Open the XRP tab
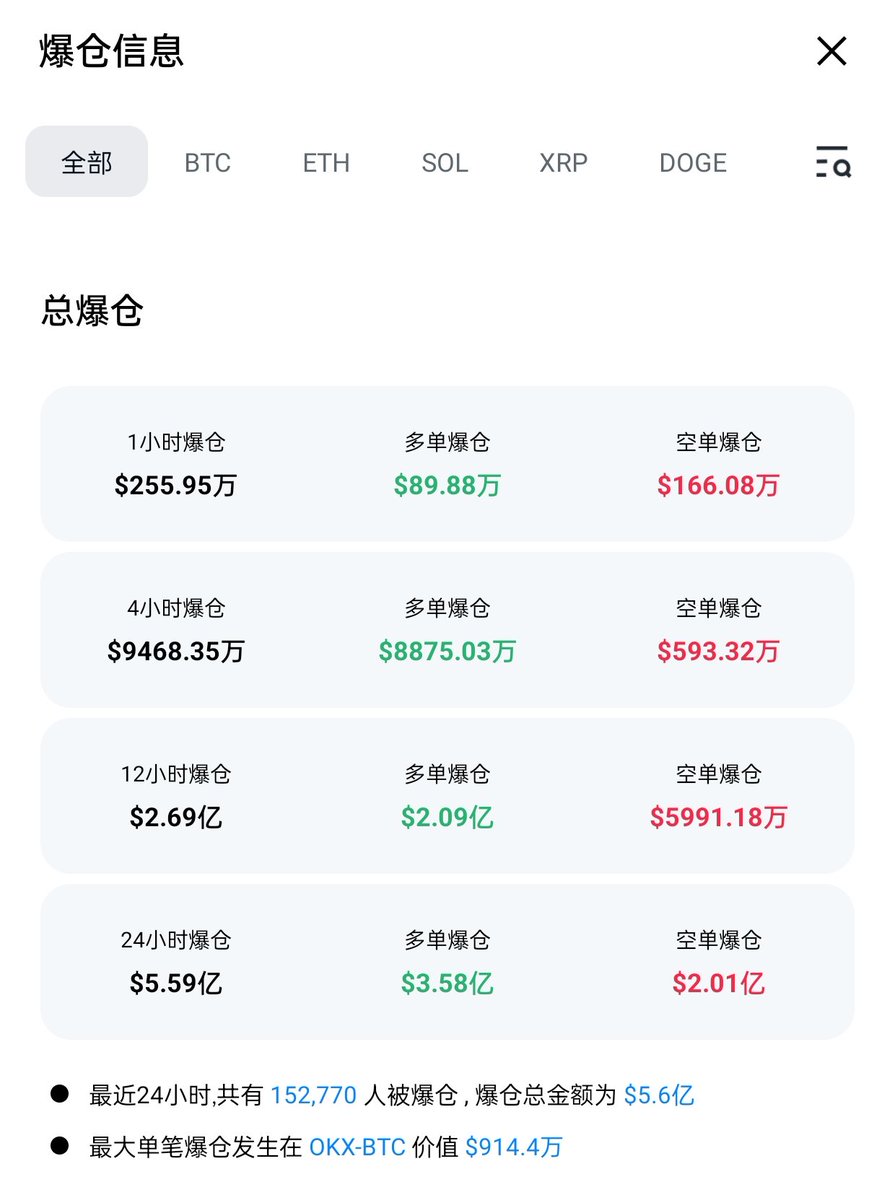Image resolution: width=895 pixels, height=1200 pixels. pyautogui.click(x=563, y=163)
